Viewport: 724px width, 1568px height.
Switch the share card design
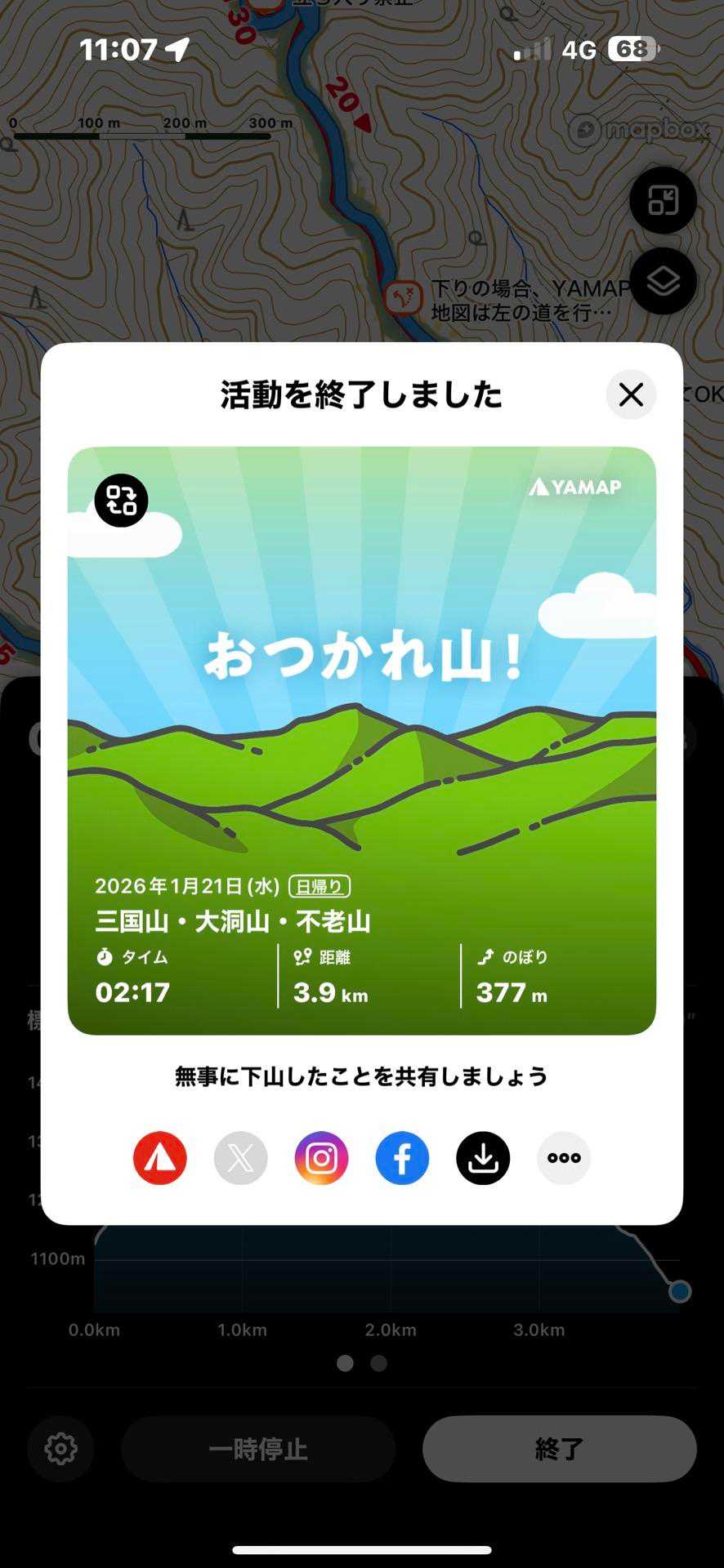(121, 500)
